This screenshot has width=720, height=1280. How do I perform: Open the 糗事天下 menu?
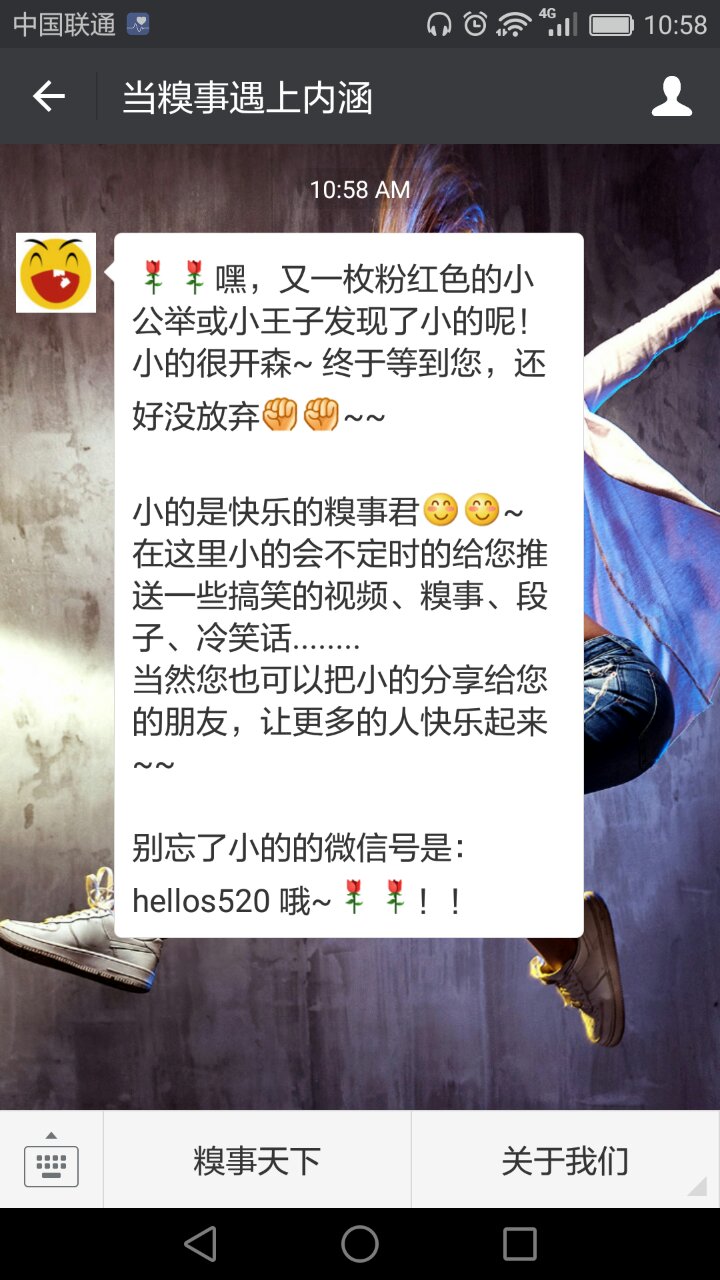coord(257,1160)
